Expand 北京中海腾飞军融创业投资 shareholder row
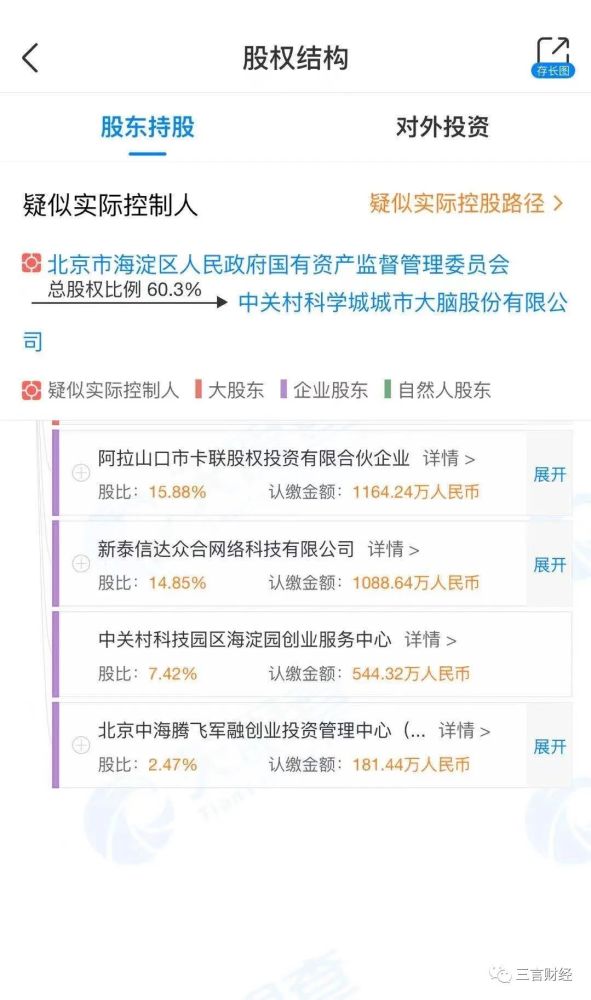Image resolution: width=591 pixels, height=1000 pixels. [x=550, y=747]
